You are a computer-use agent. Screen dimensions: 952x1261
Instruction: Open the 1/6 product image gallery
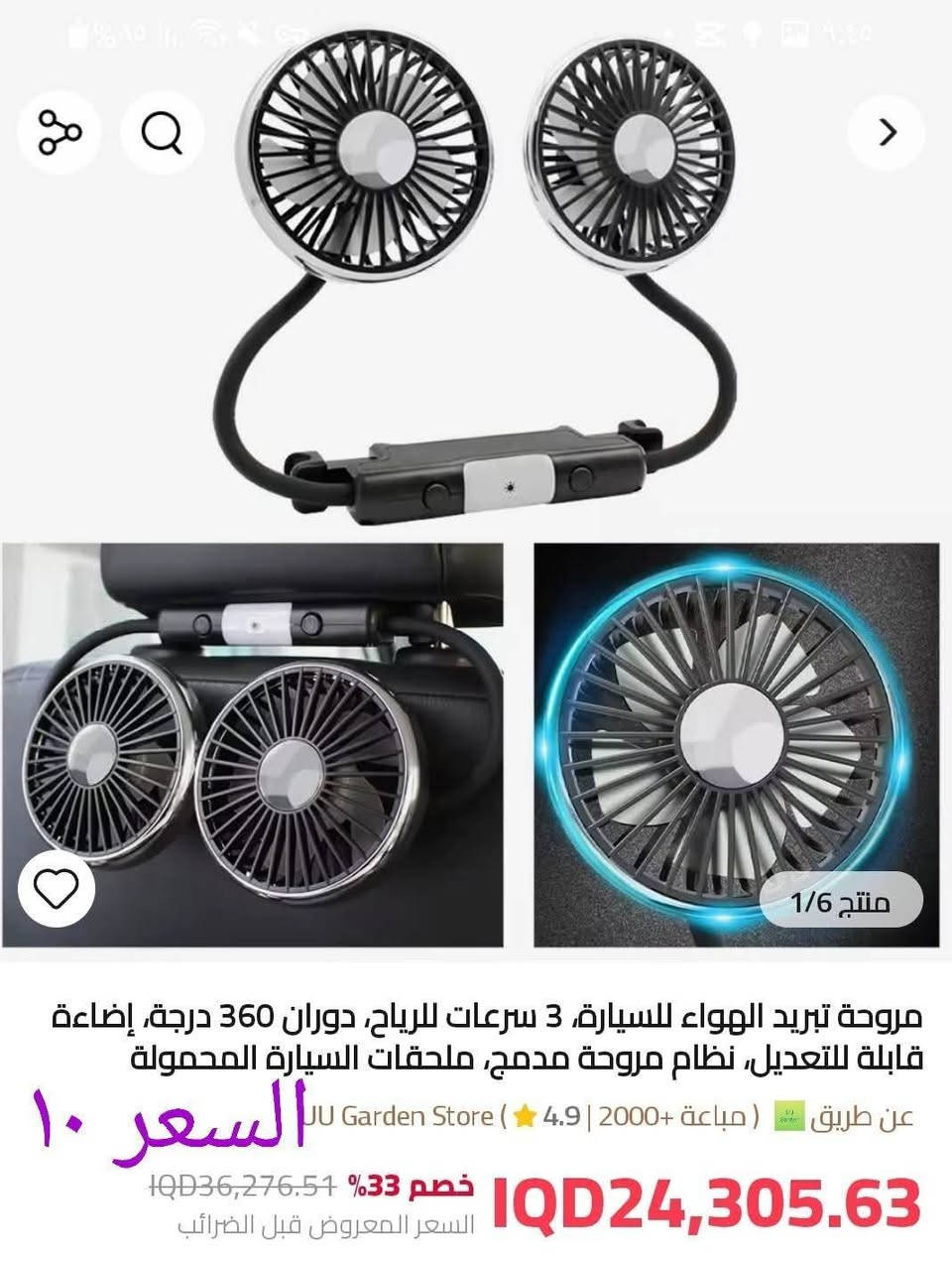[841, 903]
